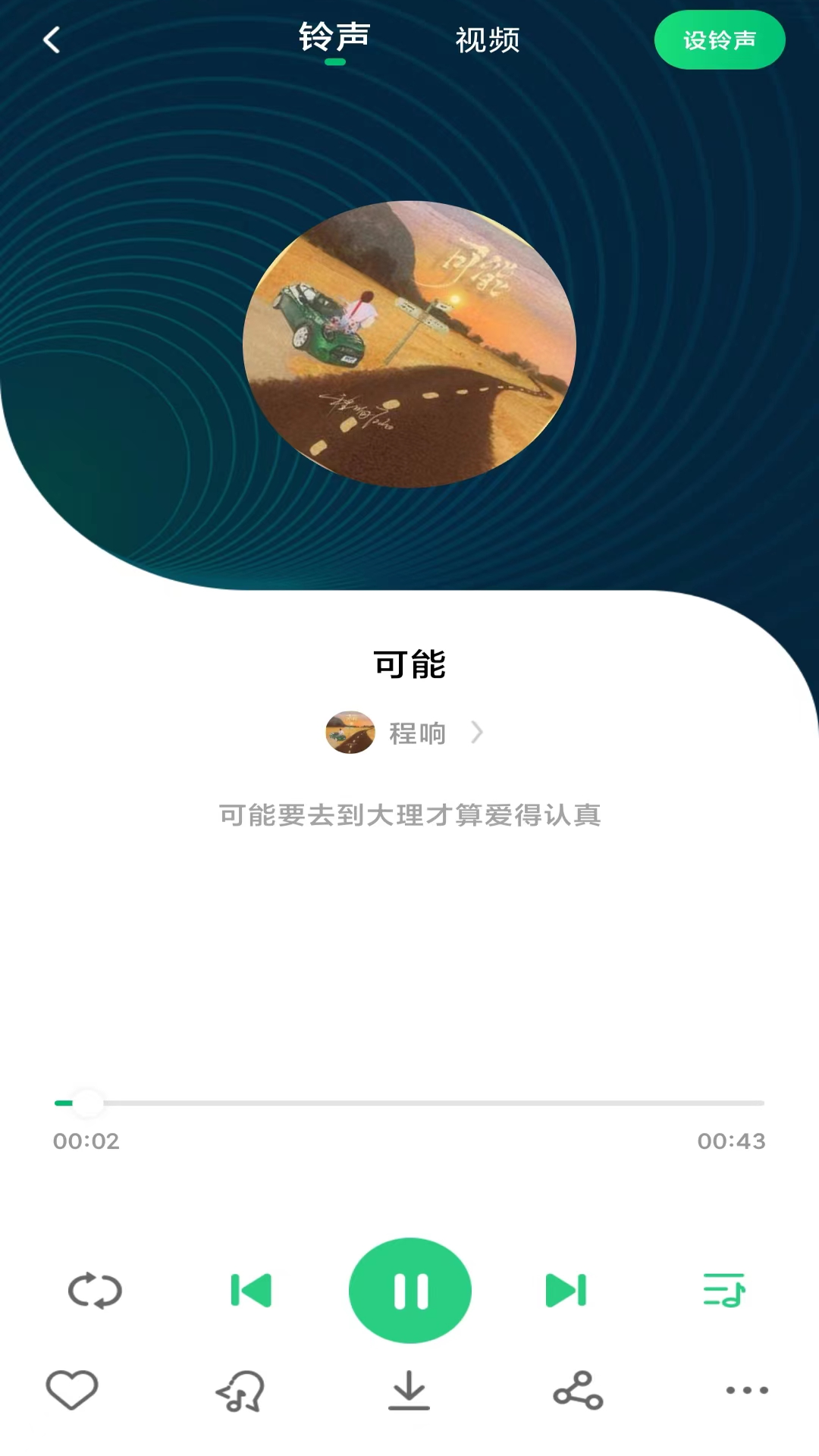Share this ringtone
The height and width of the screenshot is (1456, 819).
(578, 1390)
